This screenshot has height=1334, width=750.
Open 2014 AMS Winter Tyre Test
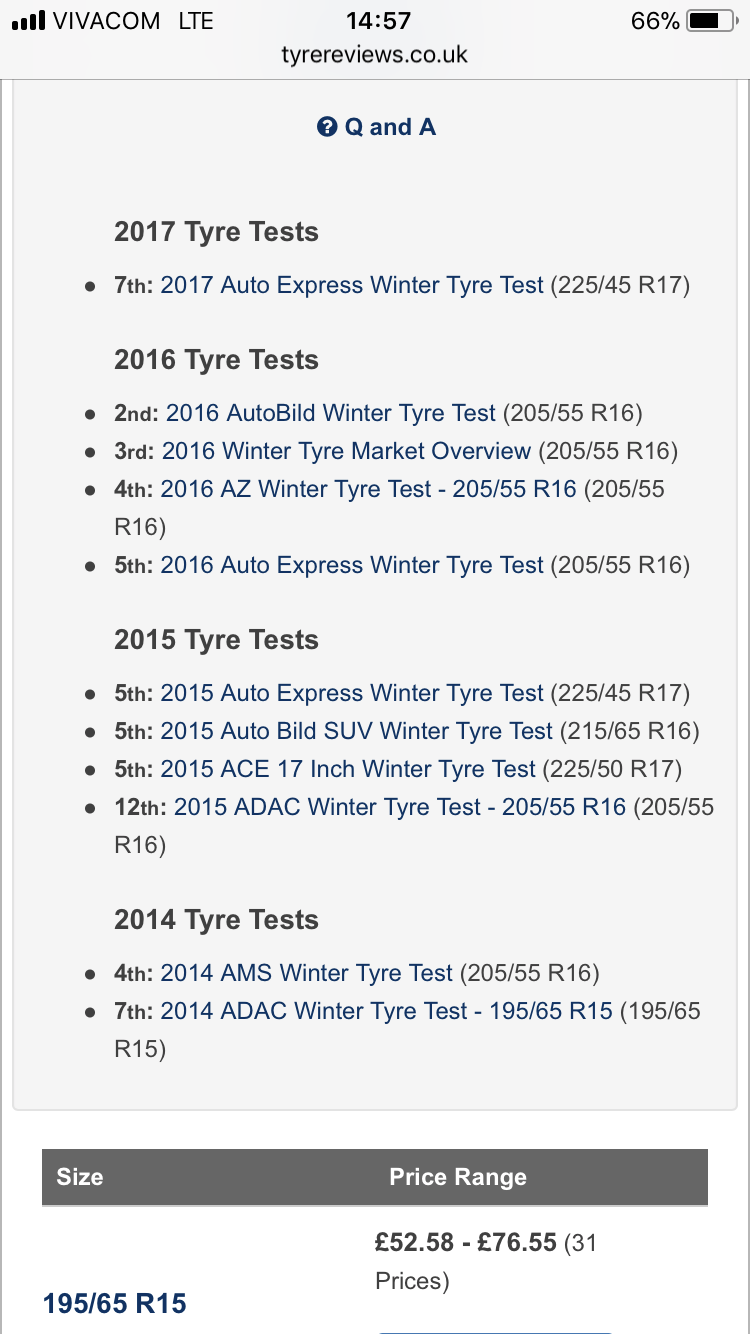tap(307, 973)
